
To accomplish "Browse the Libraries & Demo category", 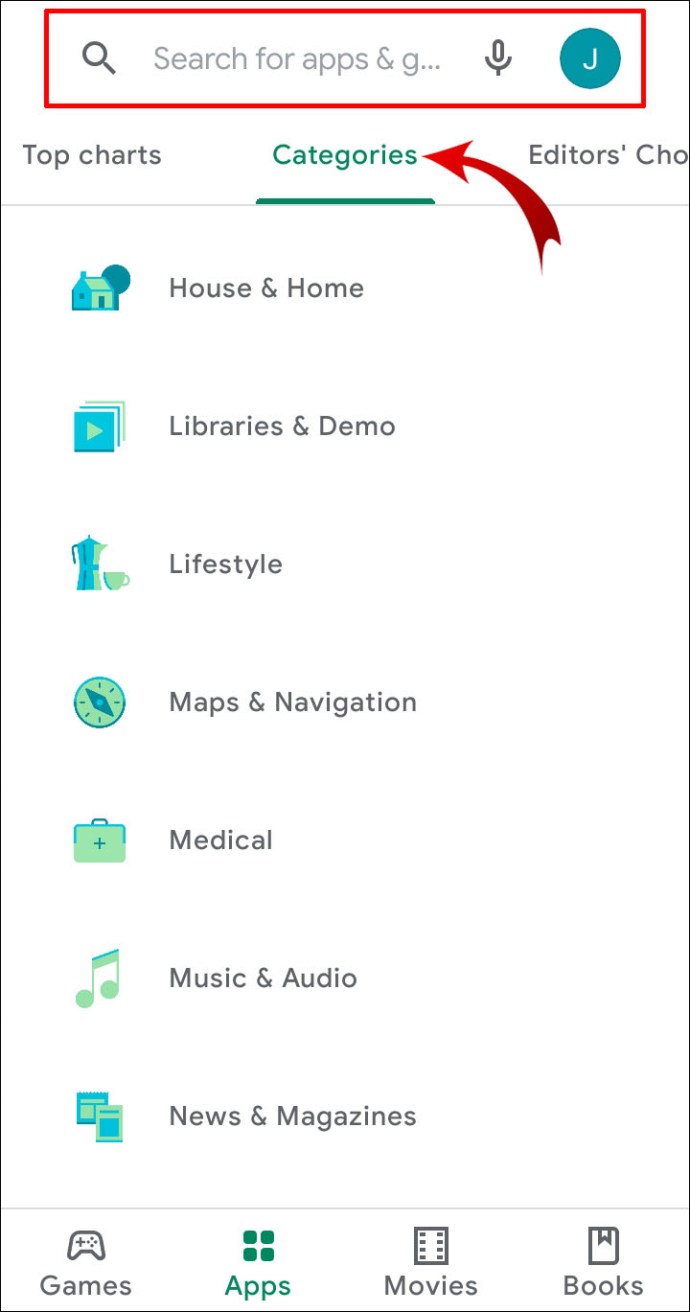I will 282,426.
